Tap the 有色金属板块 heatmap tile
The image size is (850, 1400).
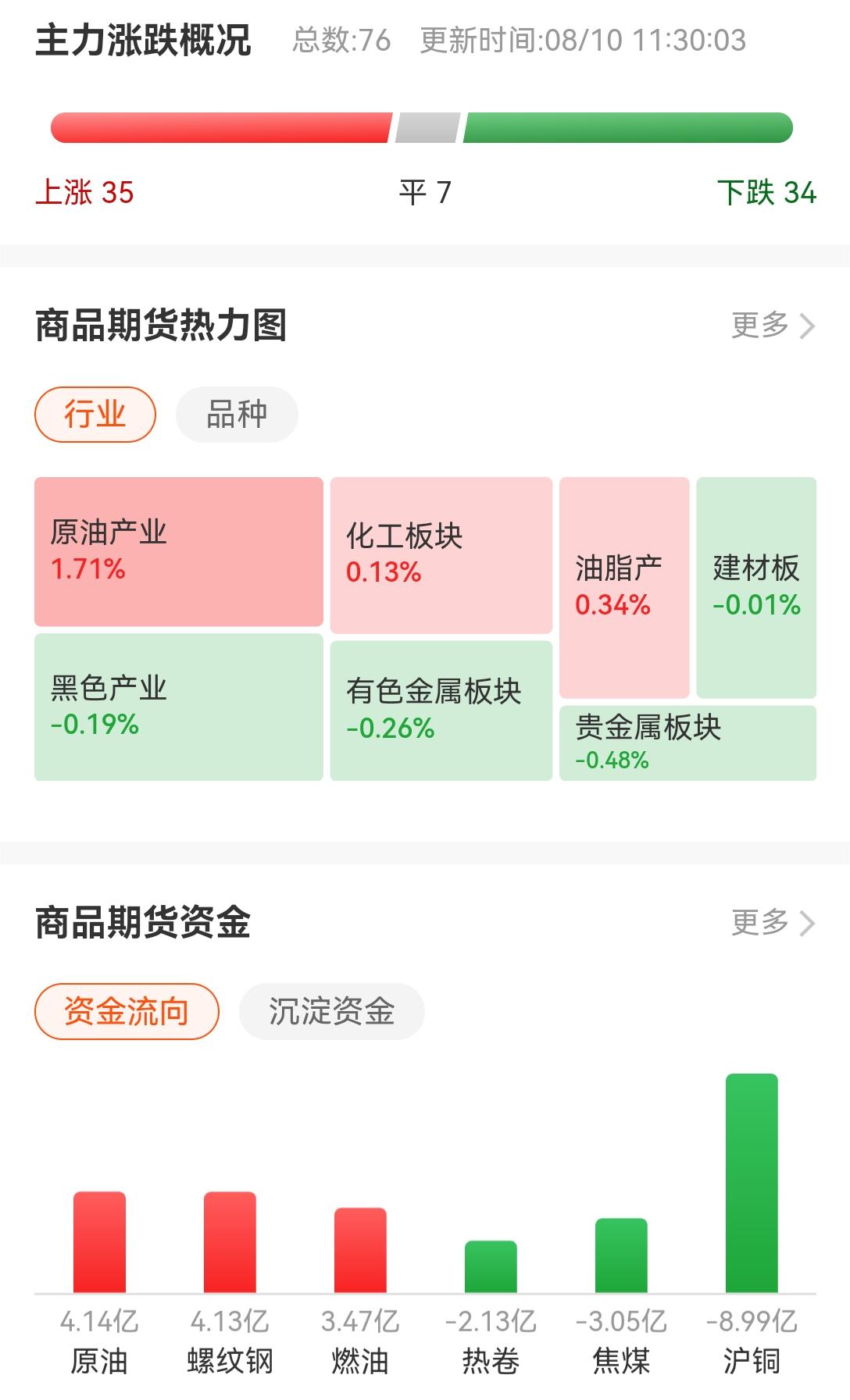pos(441,711)
